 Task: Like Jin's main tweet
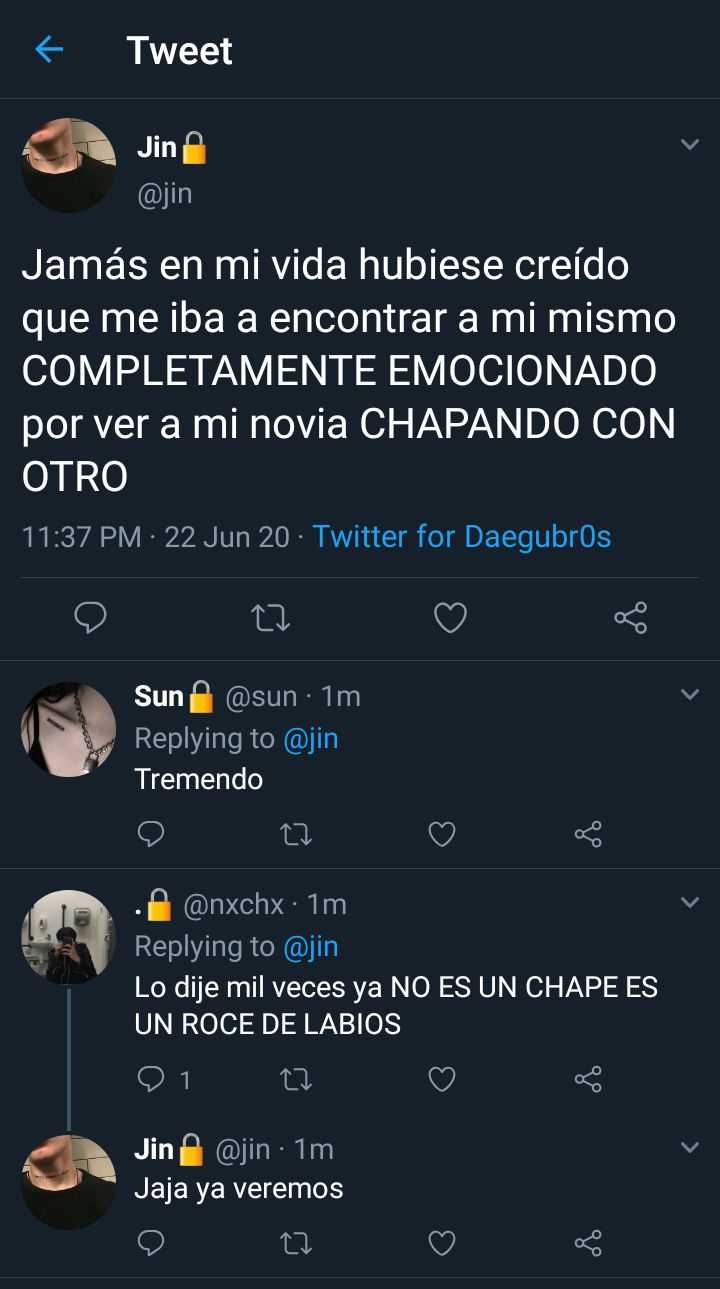tap(450, 618)
